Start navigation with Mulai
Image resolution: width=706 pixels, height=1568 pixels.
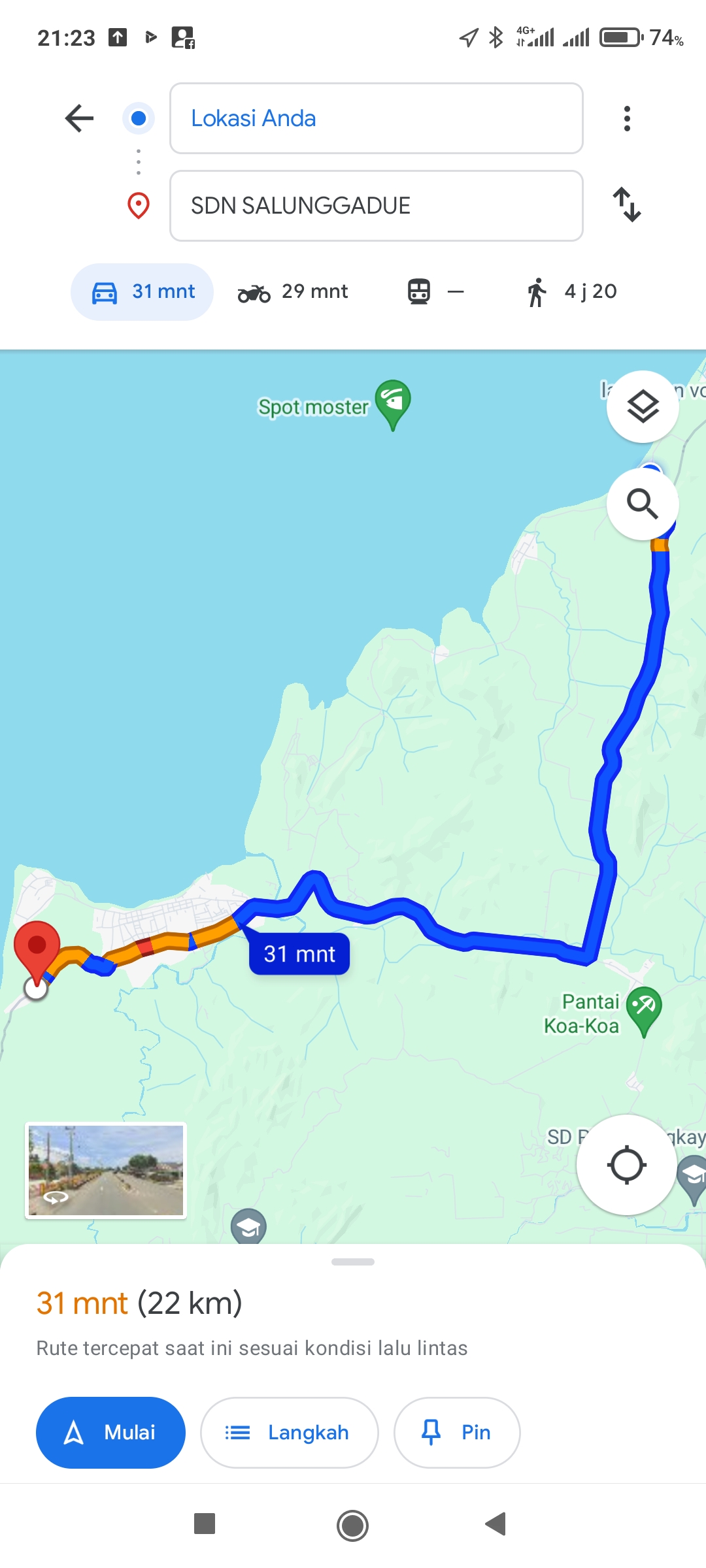coord(110,1433)
